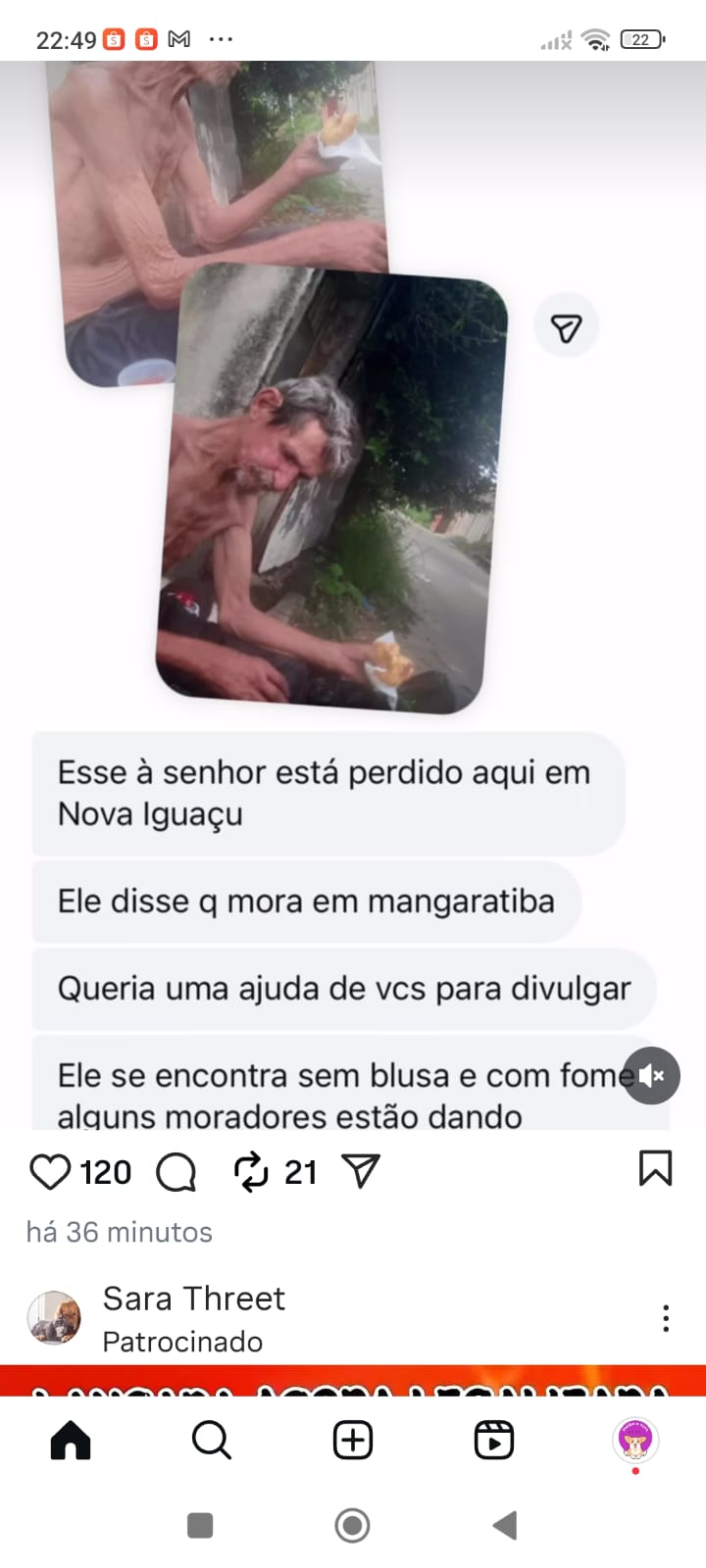Like the post with 120 likes
This screenshot has height=1568, width=706.
tap(50, 1171)
